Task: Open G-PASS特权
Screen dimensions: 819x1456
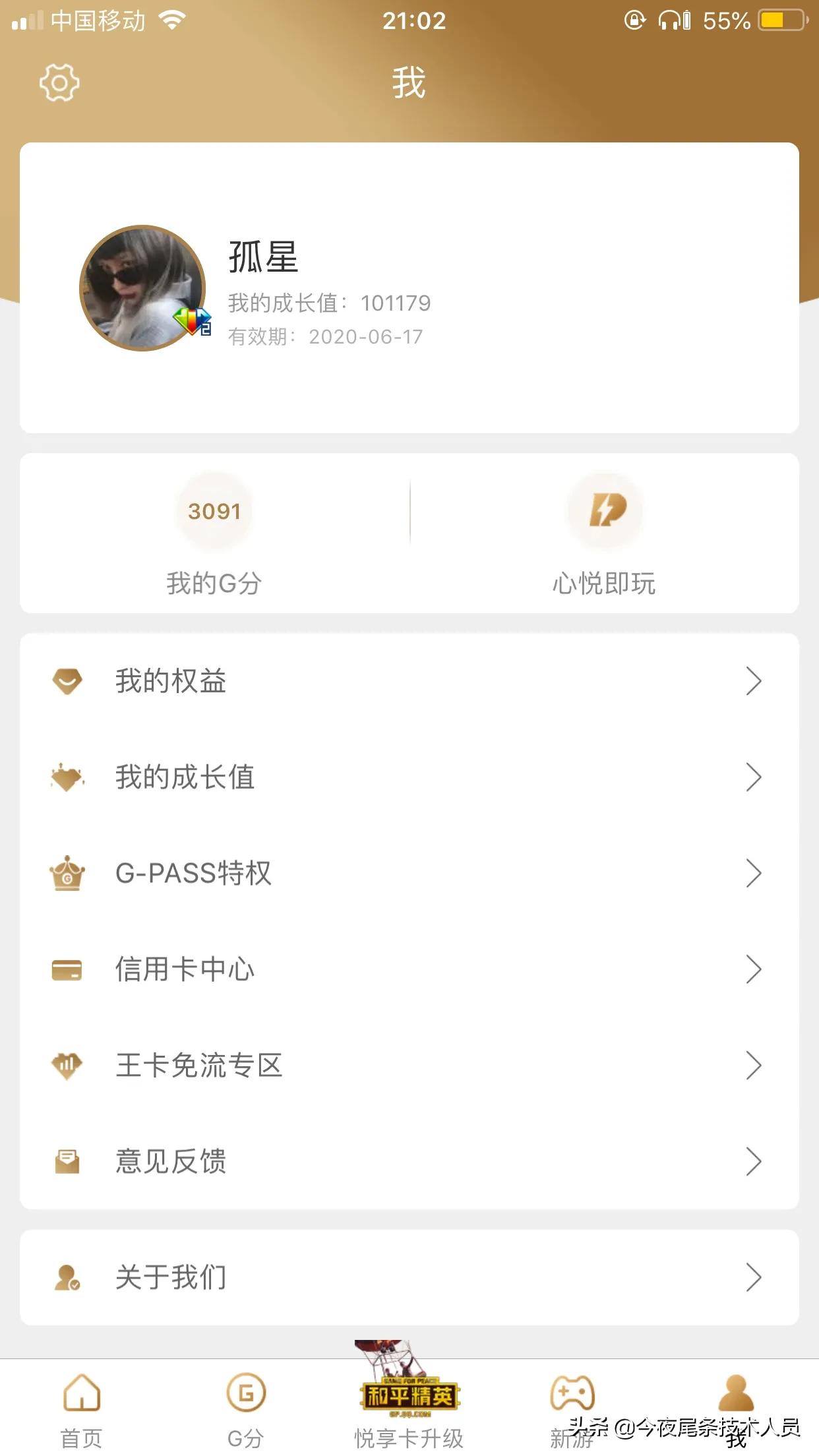Action: coord(409,874)
